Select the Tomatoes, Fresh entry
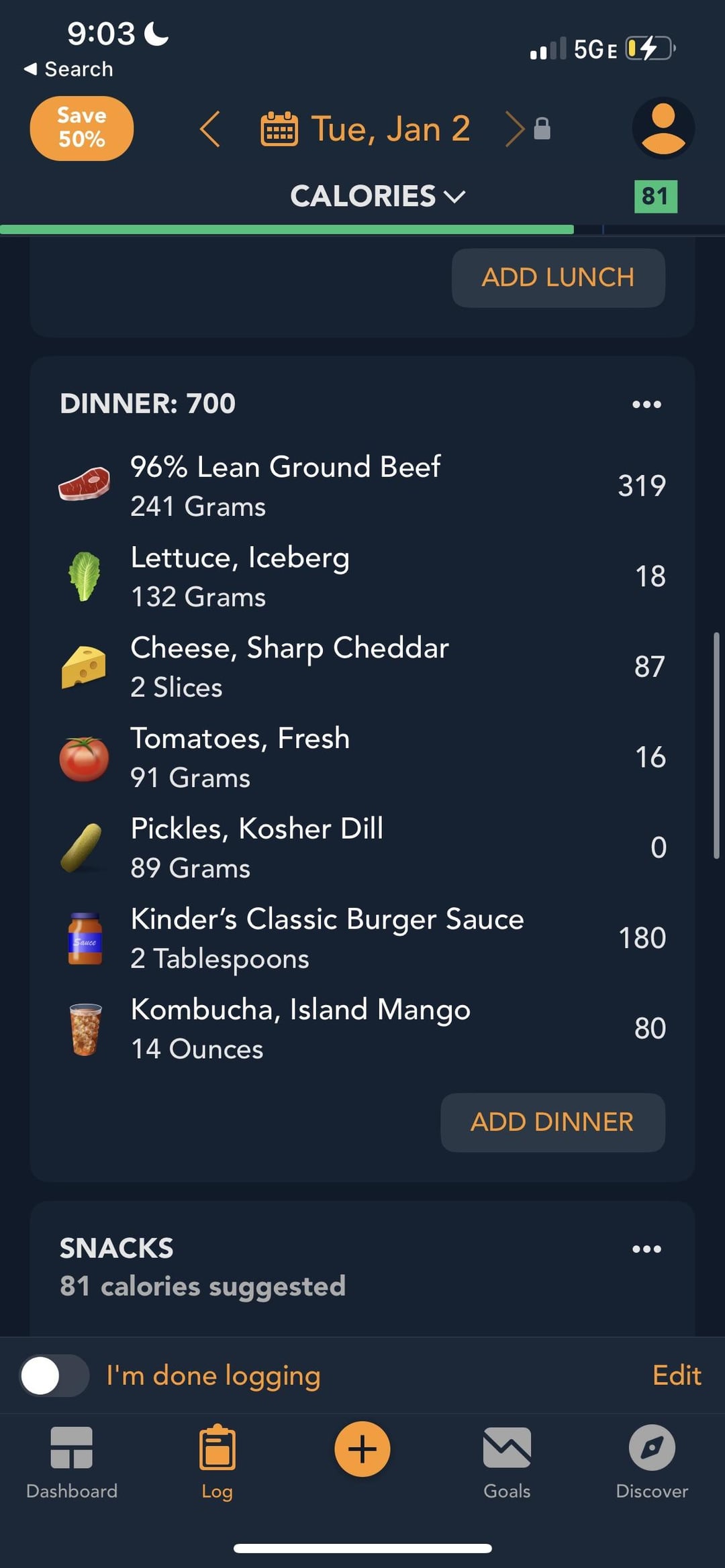Image resolution: width=725 pixels, height=1568 pixels. tap(362, 757)
